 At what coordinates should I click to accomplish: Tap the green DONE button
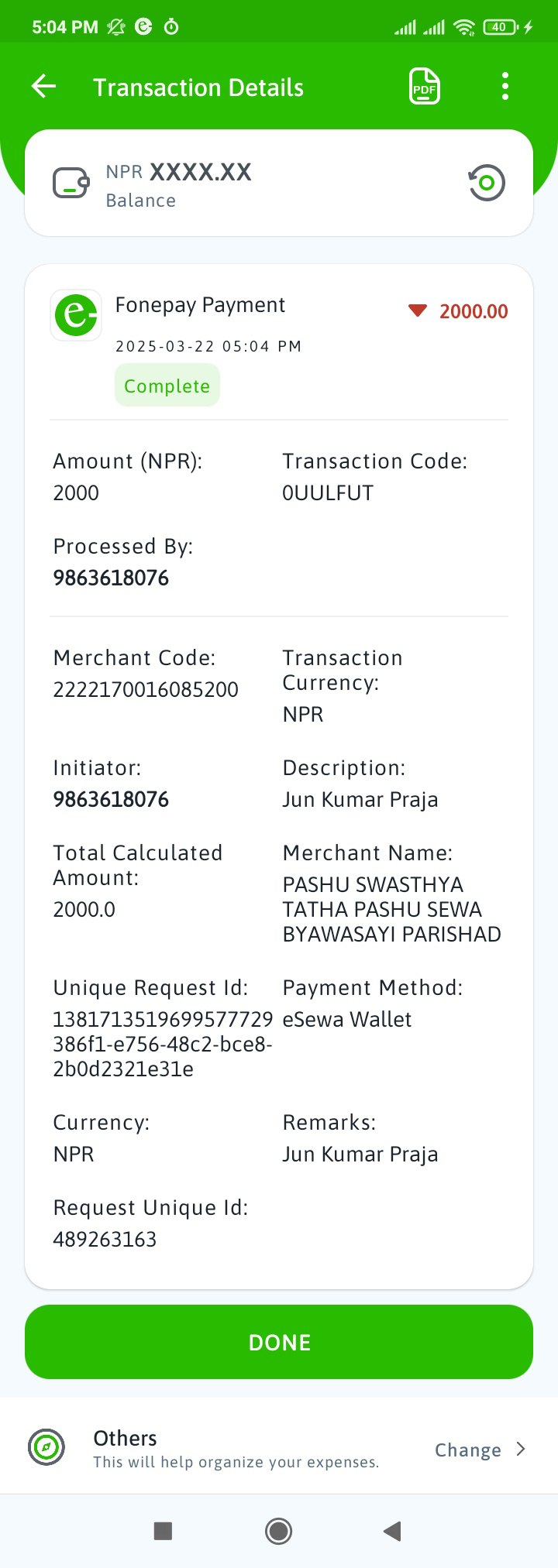point(279,1342)
